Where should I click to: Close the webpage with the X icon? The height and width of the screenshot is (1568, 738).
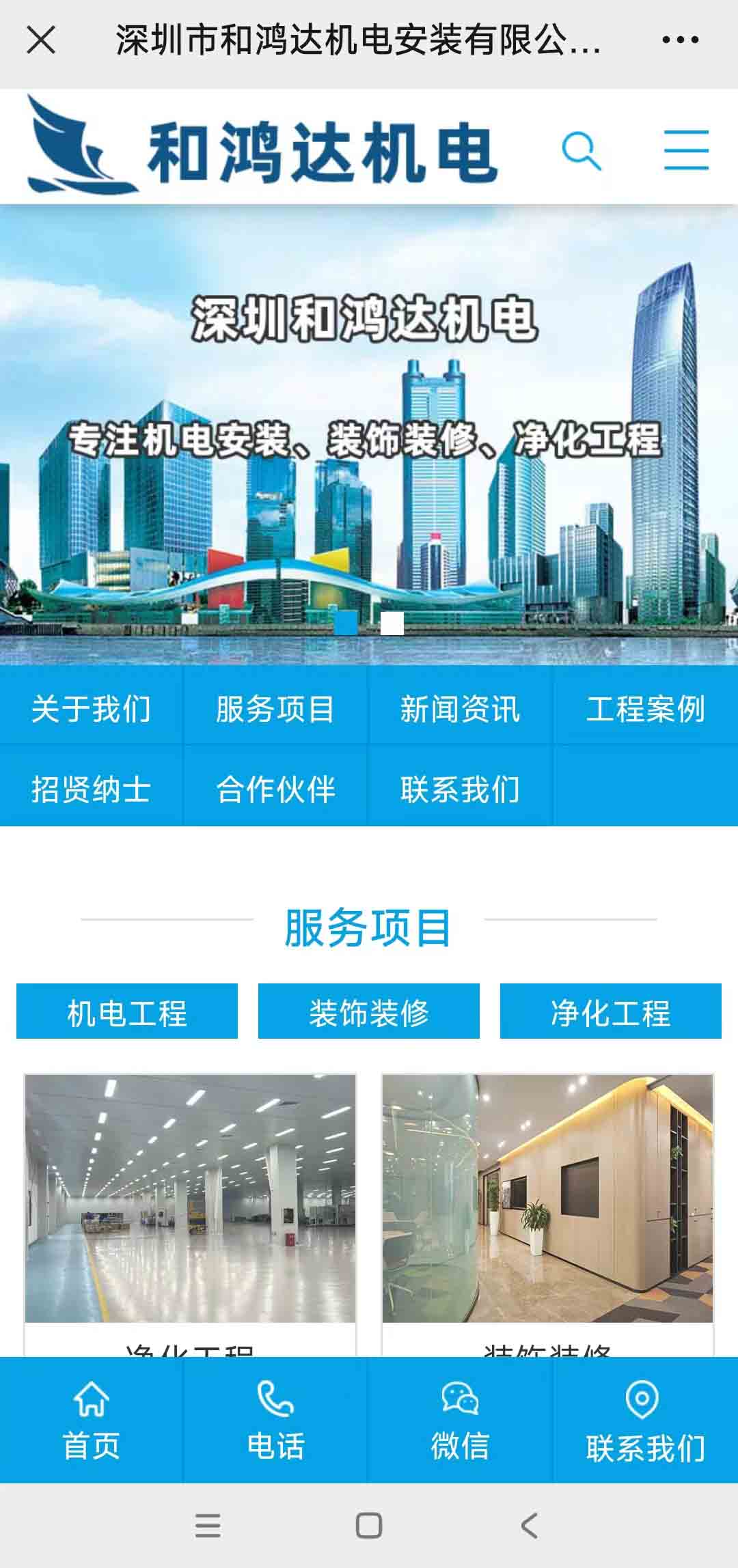pos(41,40)
